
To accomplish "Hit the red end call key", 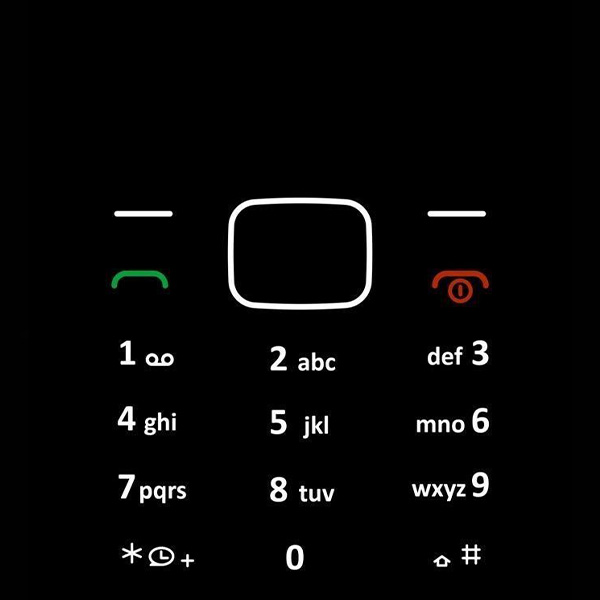I will pos(460,284).
